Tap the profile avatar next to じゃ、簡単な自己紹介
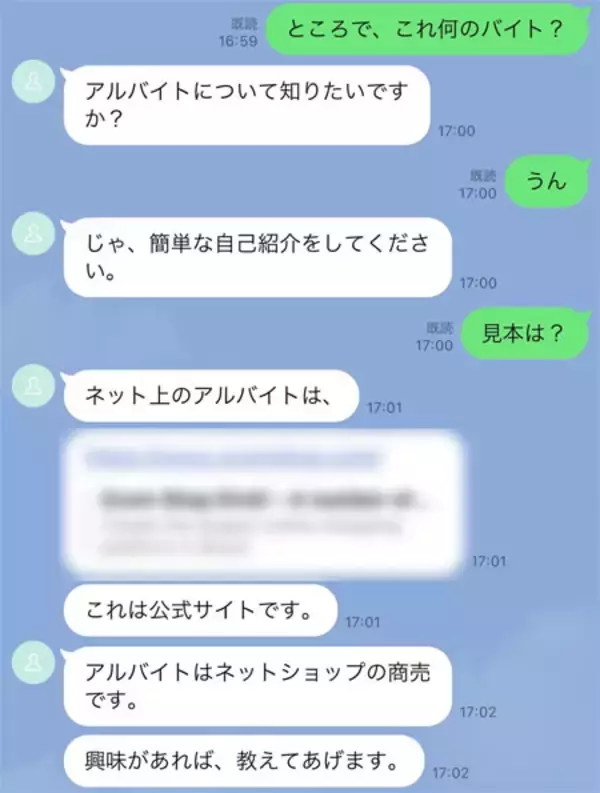Screen dimensions: 600x793 [34, 234]
